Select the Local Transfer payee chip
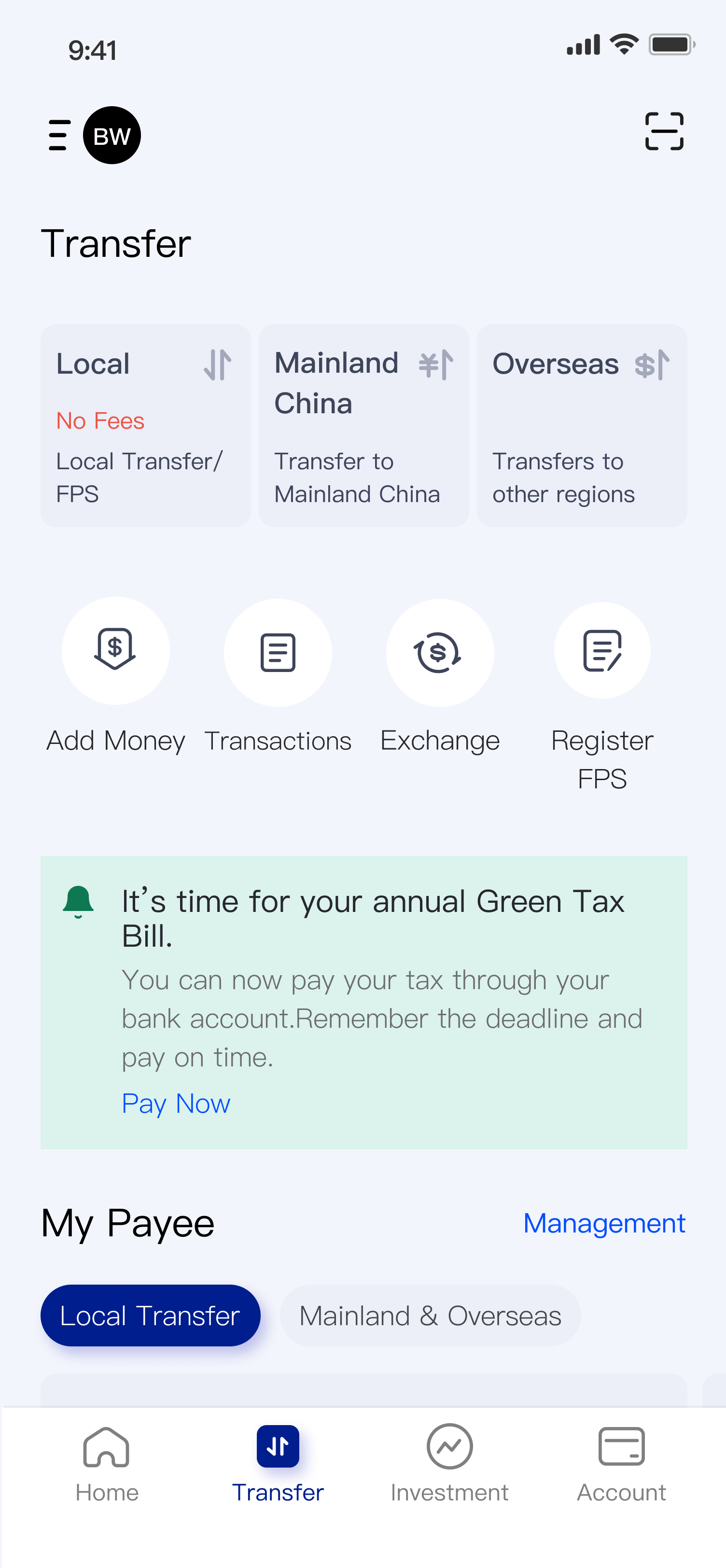This screenshot has width=726, height=1568. pyautogui.click(x=150, y=1316)
